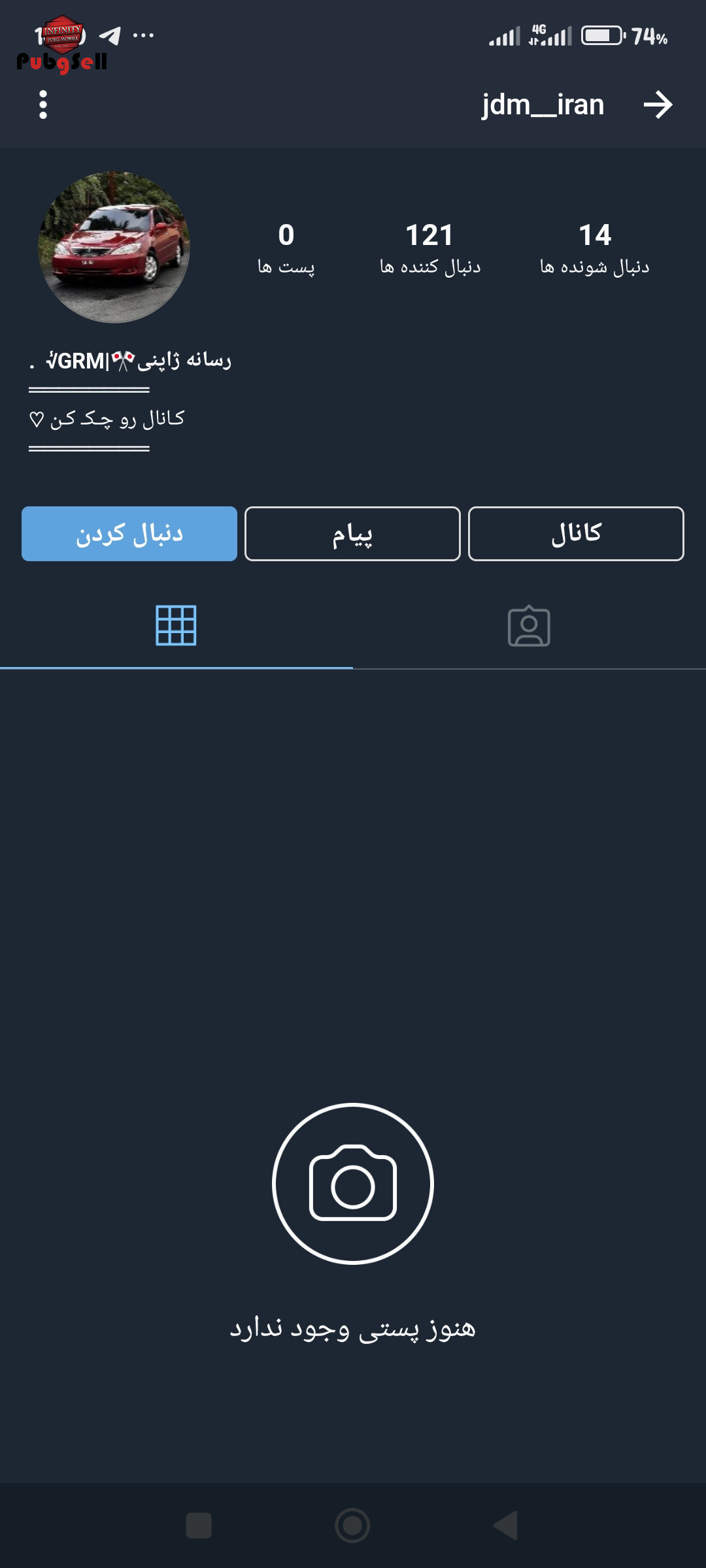
Task: View the 14 following list
Action: tap(594, 249)
